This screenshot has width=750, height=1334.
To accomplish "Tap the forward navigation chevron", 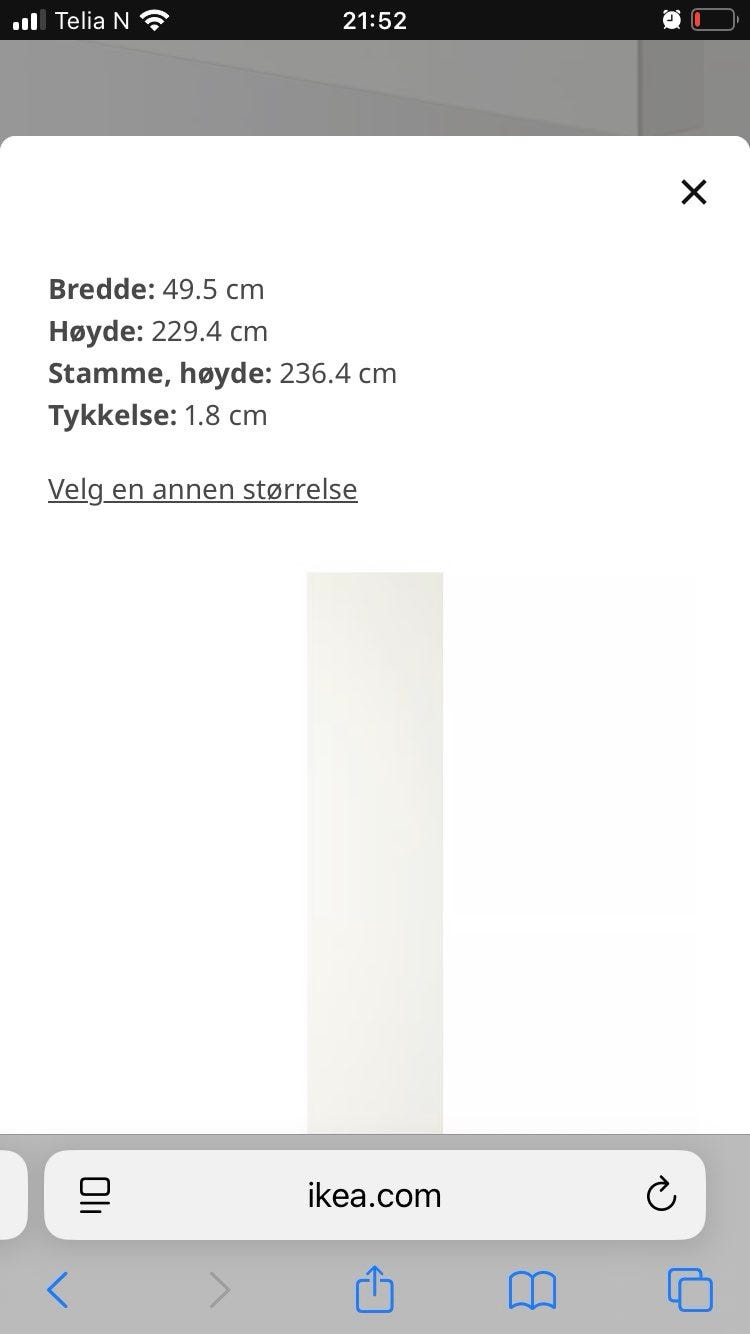I will pos(219,1289).
